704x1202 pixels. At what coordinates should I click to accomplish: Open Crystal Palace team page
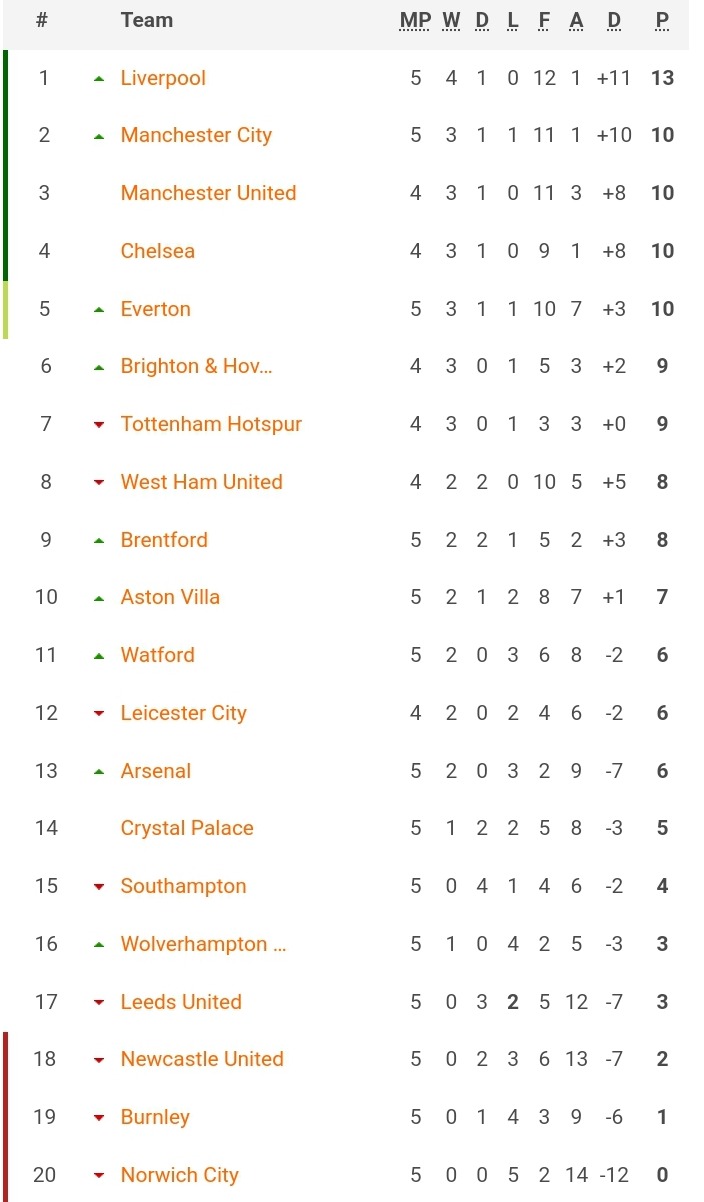click(187, 828)
